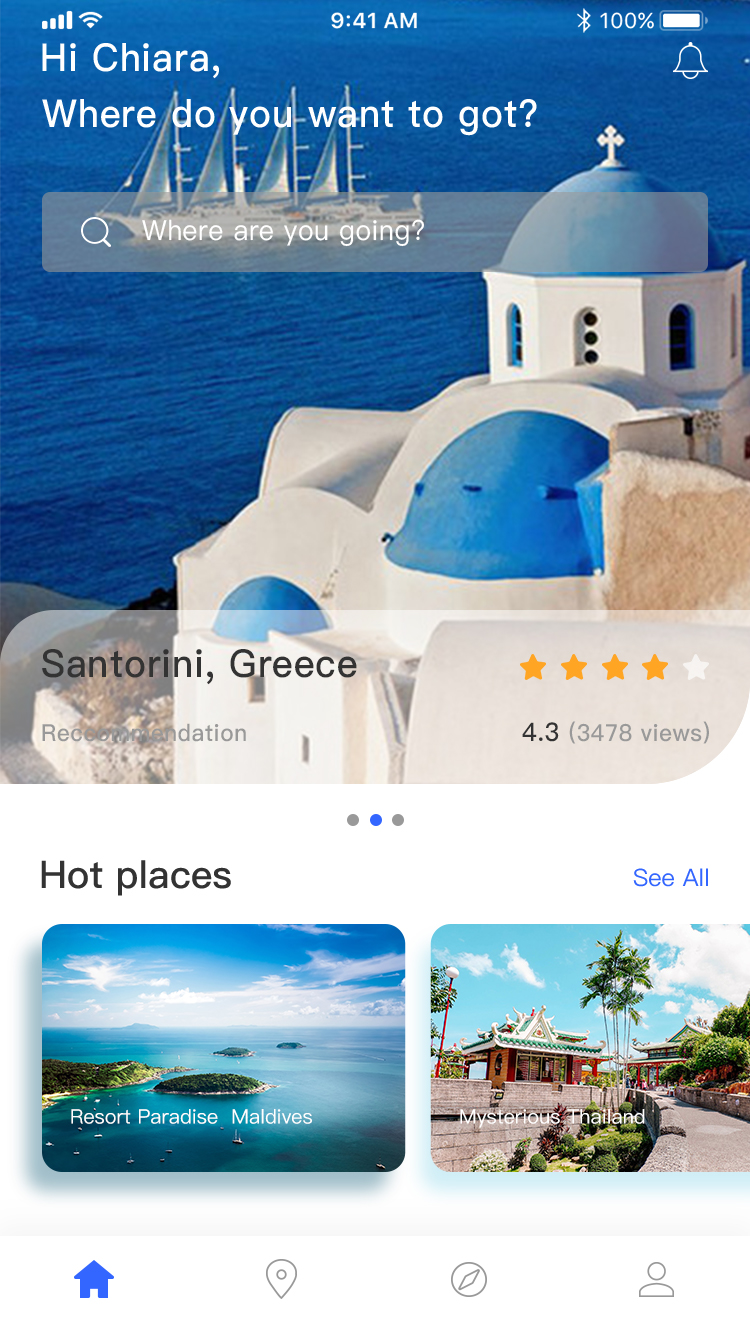Open the profile tab
The image size is (750, 1334).
pyautogui.click(x=656, y=1279)
